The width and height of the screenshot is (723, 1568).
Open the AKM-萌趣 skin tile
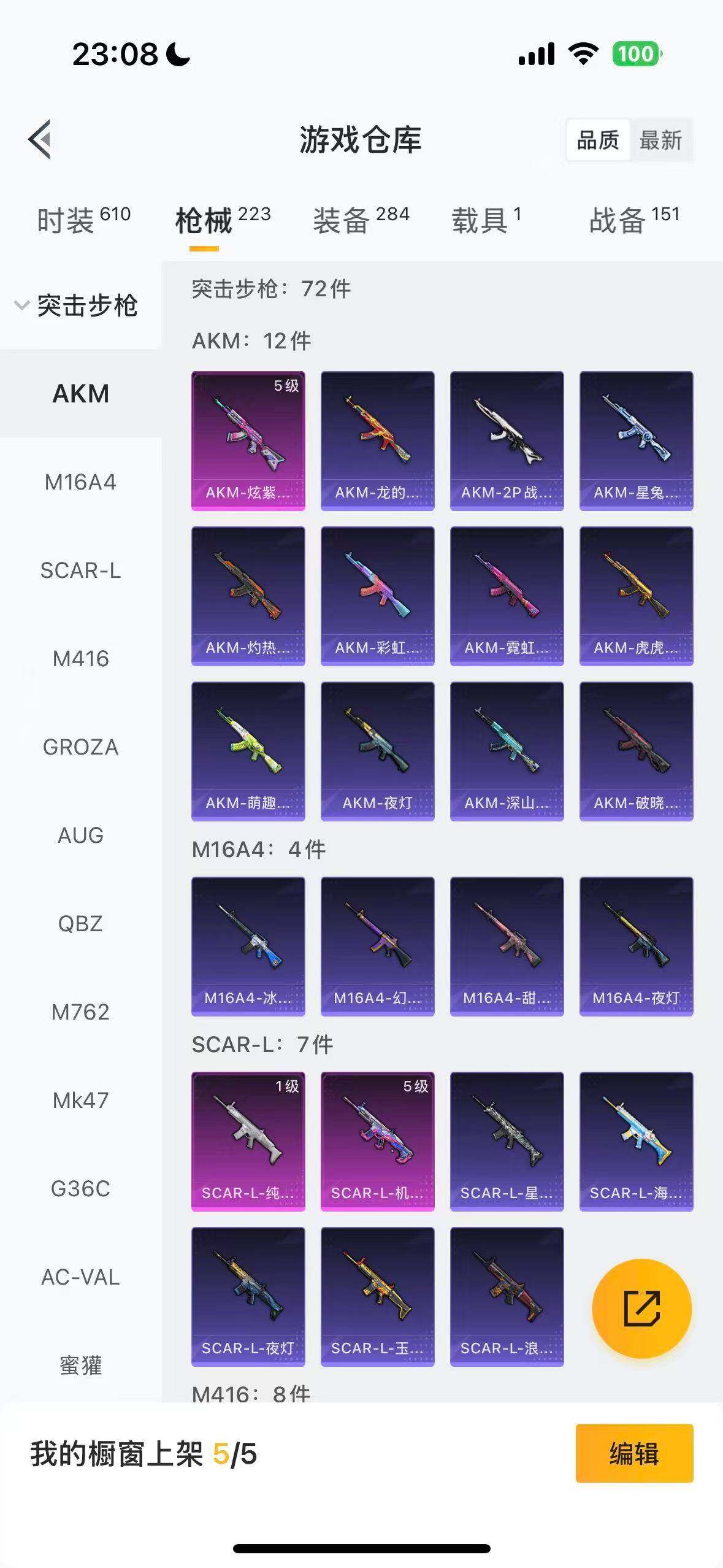tap(248, 751)
